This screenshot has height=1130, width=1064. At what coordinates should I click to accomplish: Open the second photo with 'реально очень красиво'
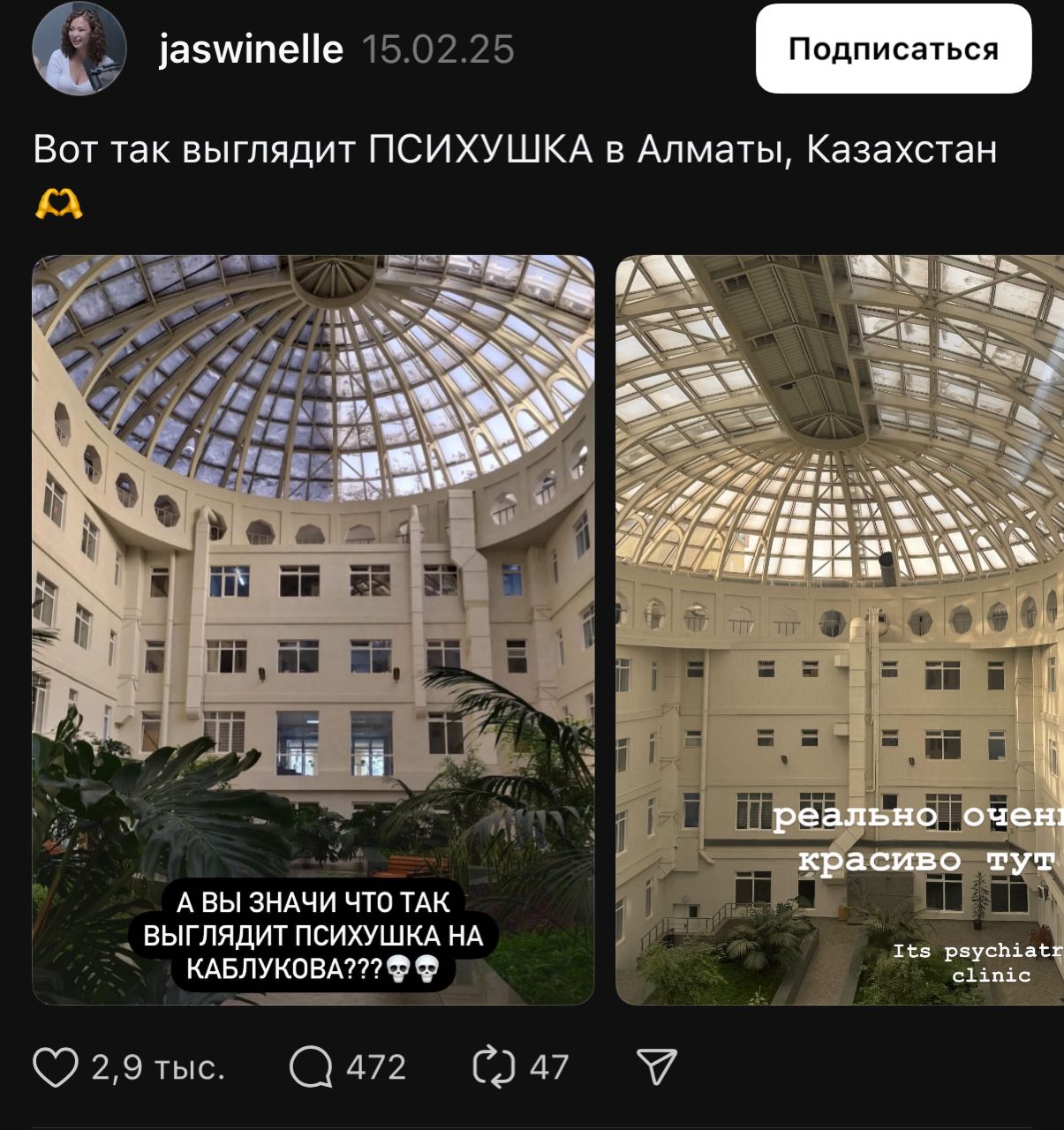click(x=839, y=629)
